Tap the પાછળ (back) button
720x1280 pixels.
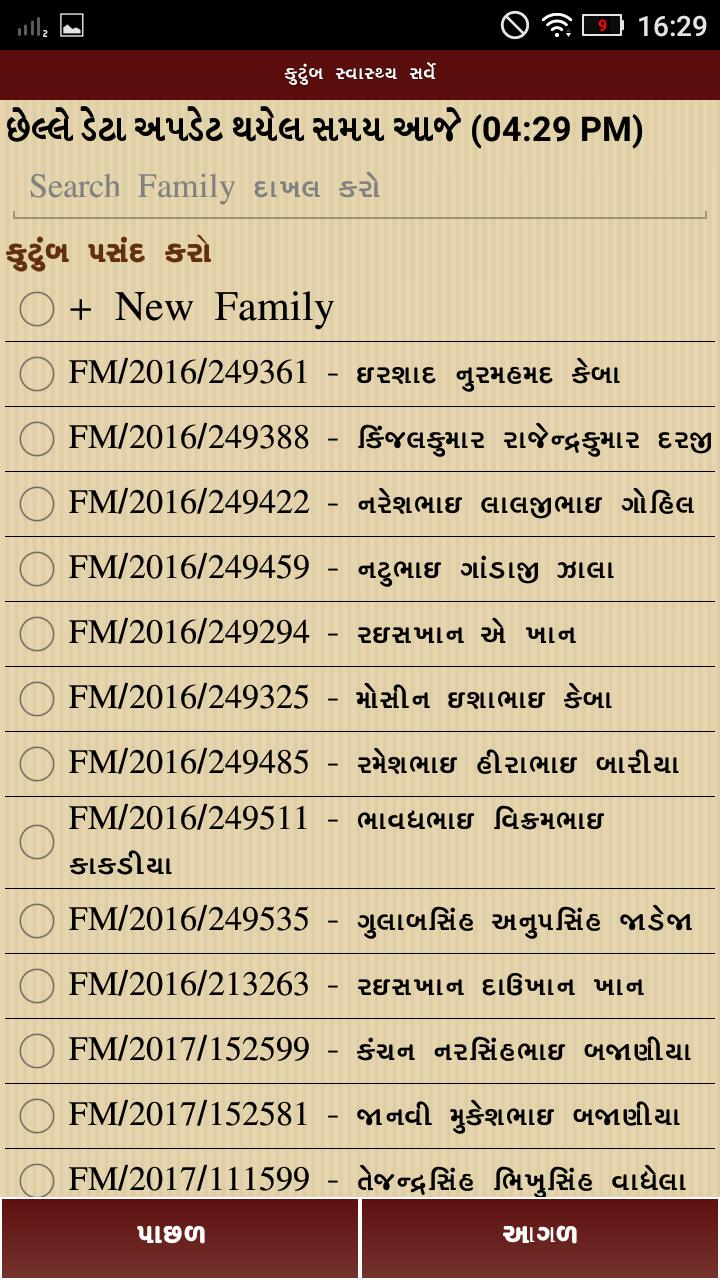(179, 1237)
